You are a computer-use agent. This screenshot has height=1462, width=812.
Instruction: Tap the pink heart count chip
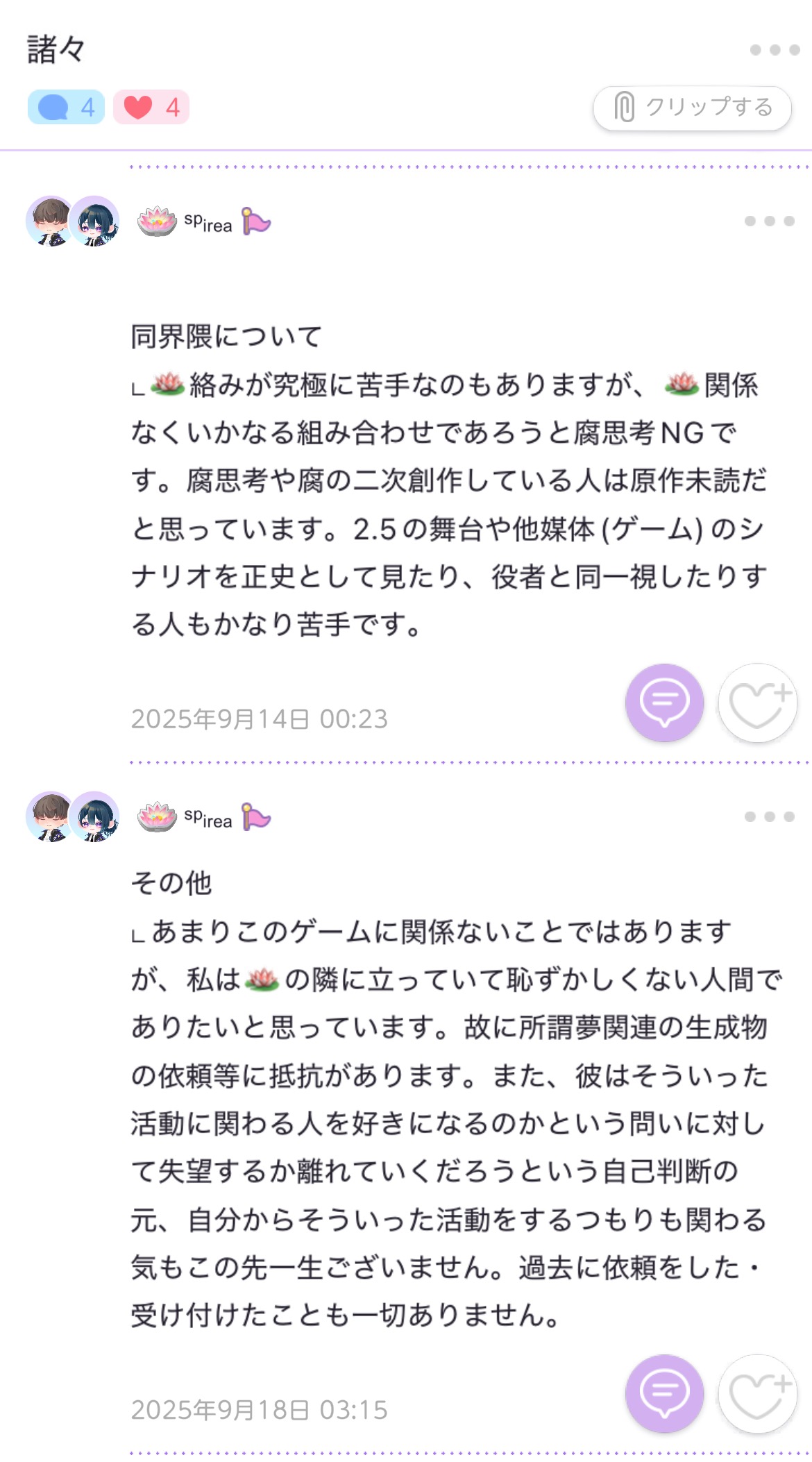tap(151, 108)
